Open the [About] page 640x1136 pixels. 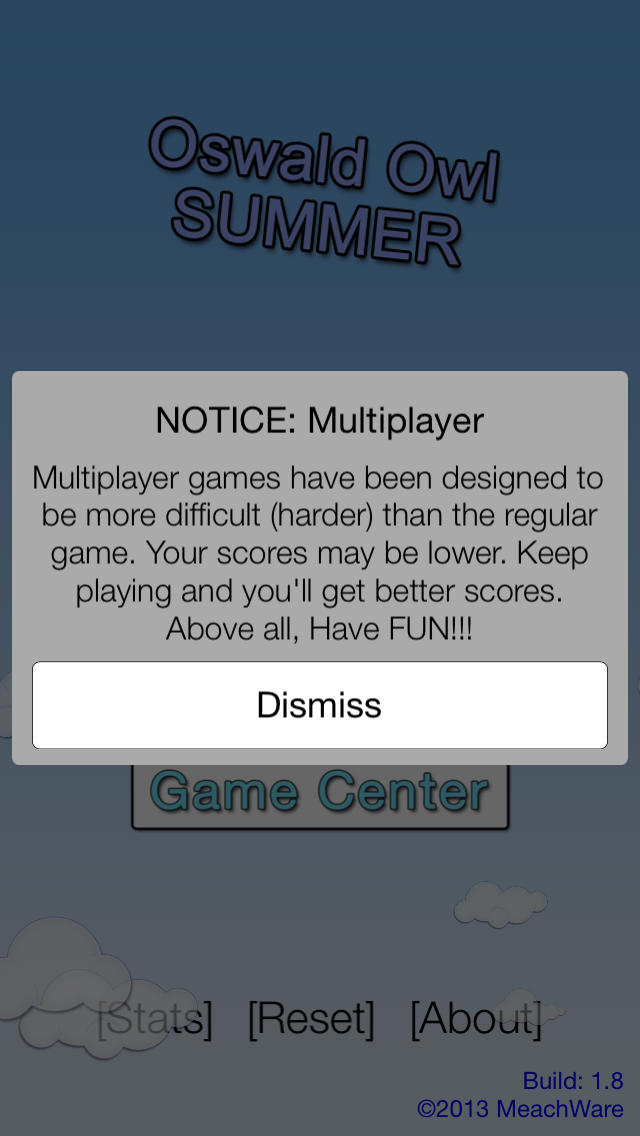[x=476, y=1019]
